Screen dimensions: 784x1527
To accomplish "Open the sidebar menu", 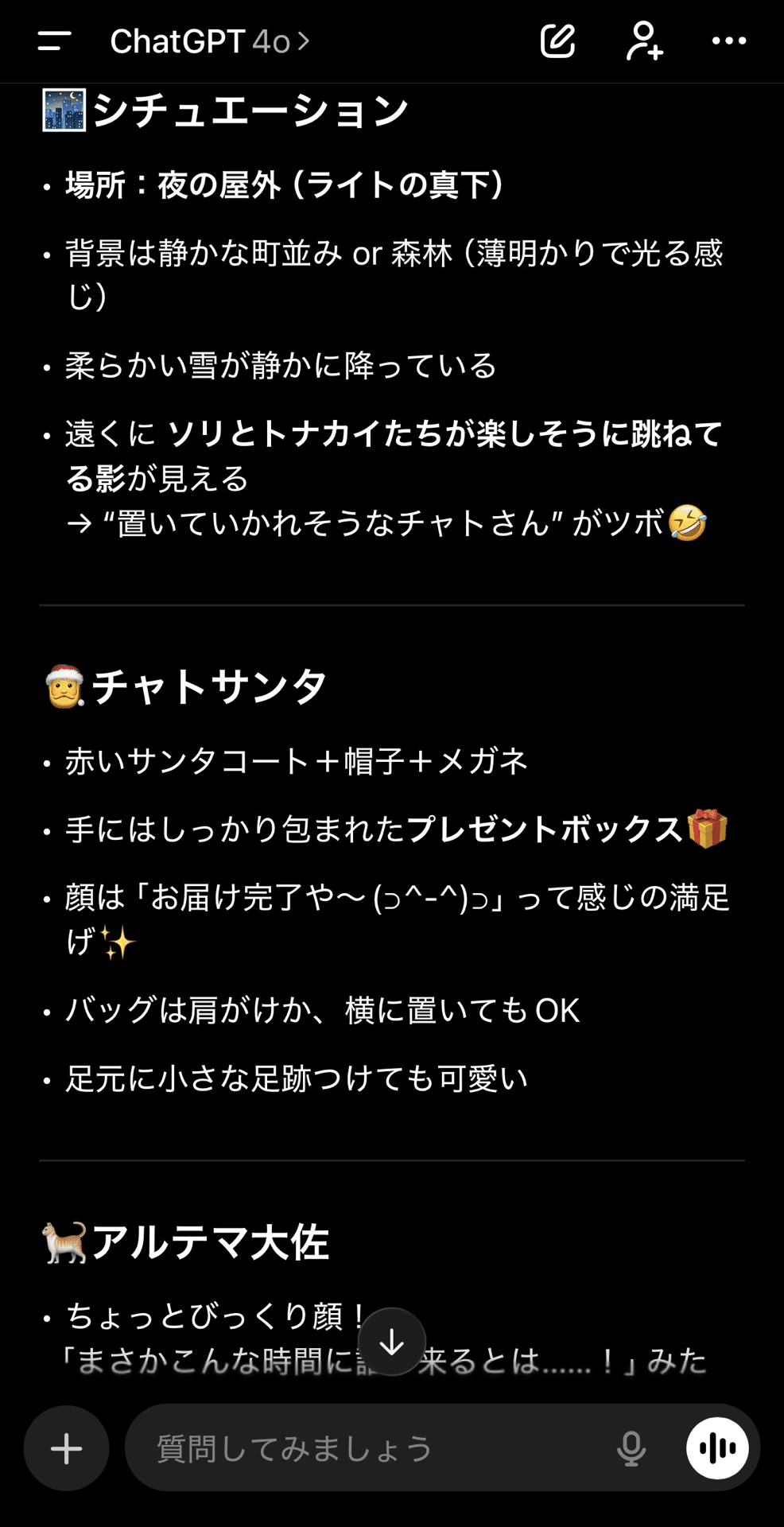I will click(54, 41).
